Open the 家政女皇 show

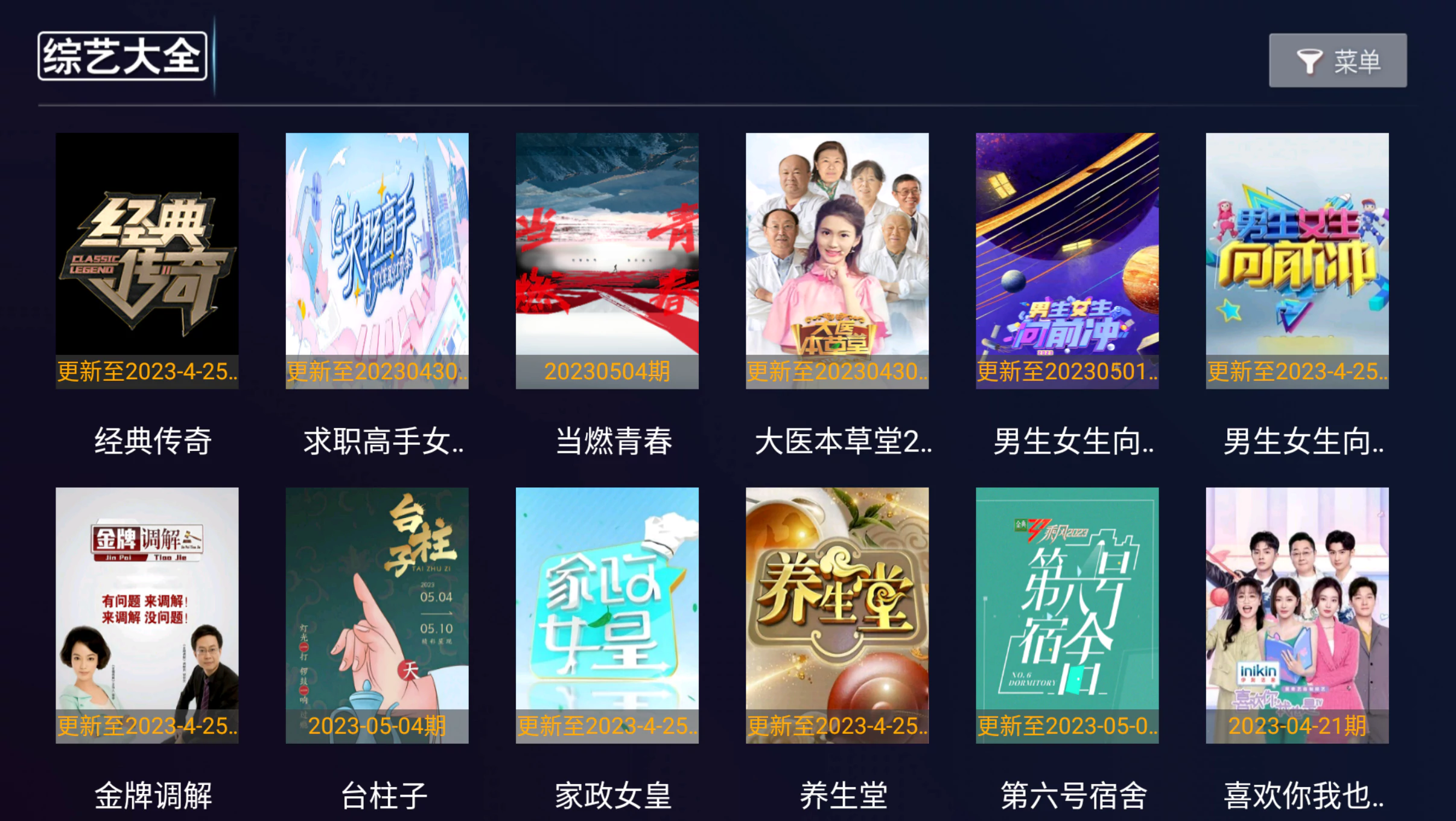[606, 615]
